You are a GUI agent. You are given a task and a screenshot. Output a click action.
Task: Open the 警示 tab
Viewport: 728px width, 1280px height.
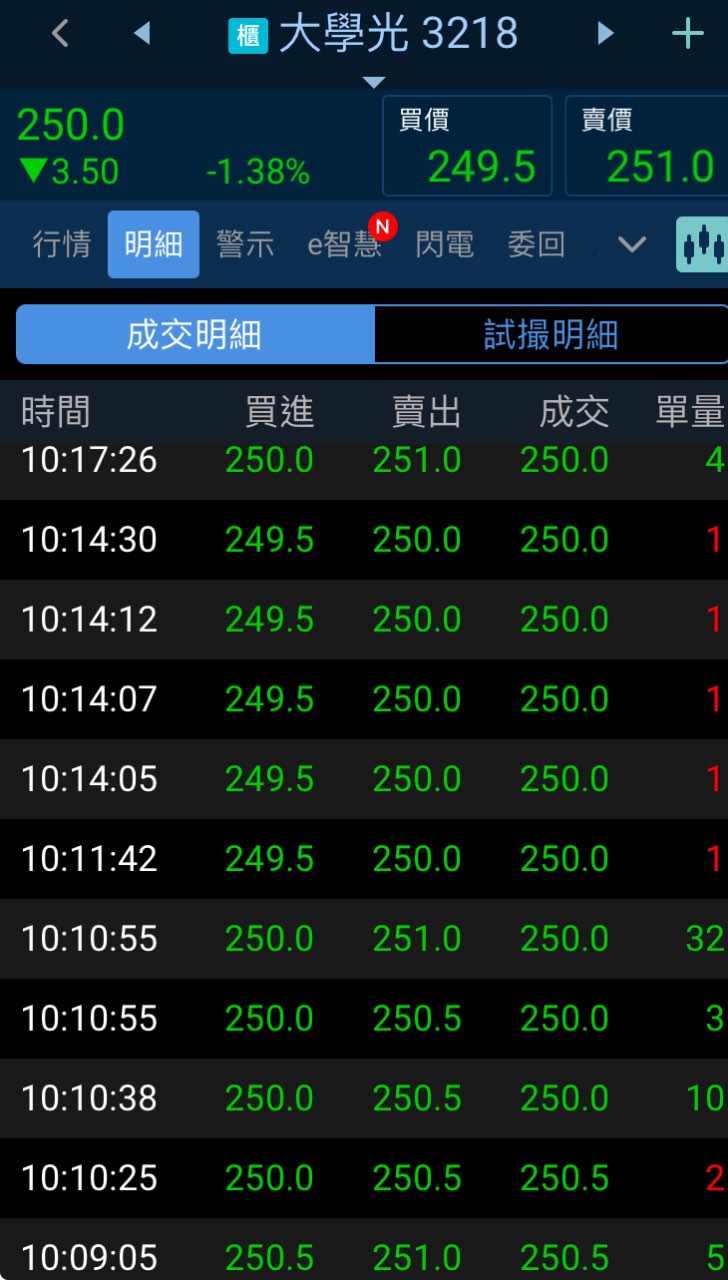click(x=245, y=244)
